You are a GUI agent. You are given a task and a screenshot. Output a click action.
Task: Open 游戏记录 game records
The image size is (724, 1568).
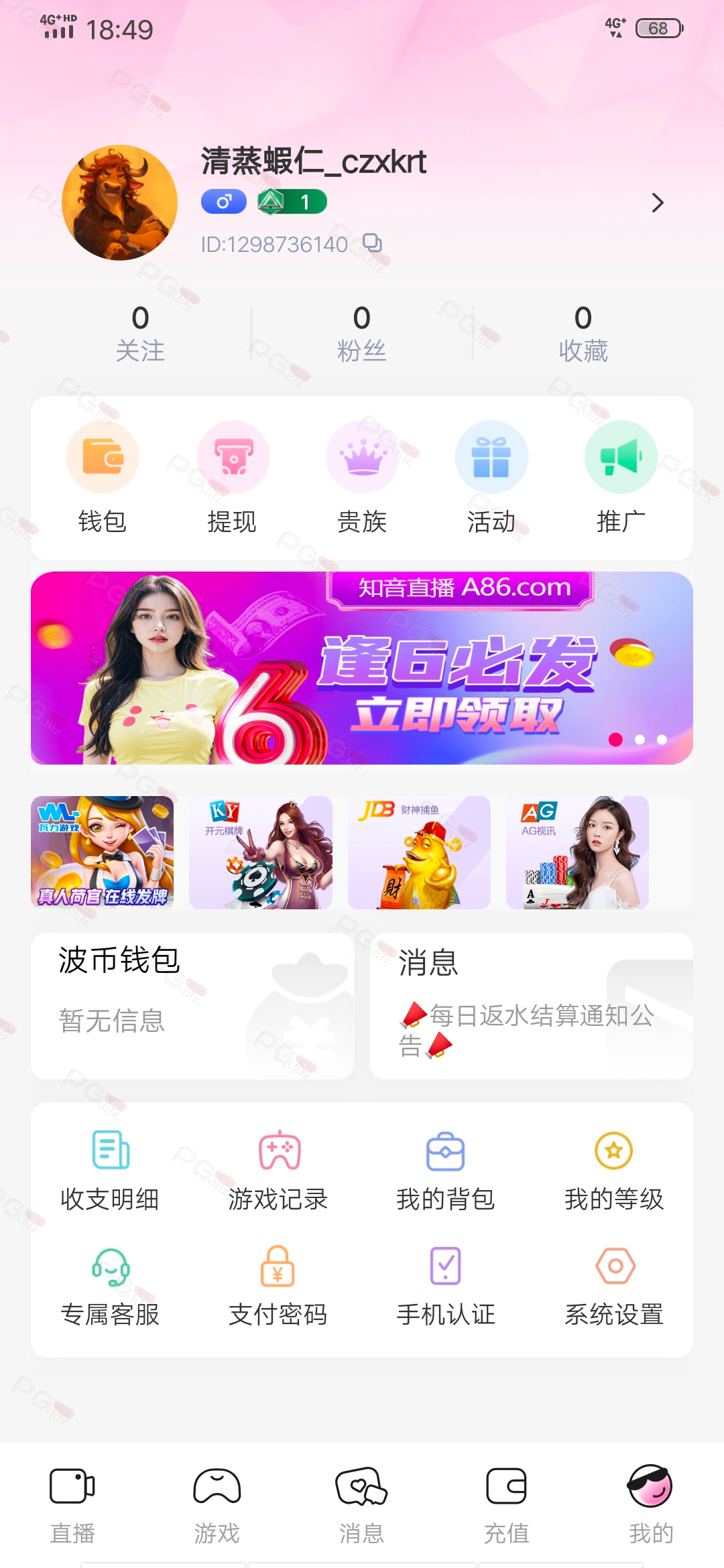pyautogui.click(x=278, y=1171)
